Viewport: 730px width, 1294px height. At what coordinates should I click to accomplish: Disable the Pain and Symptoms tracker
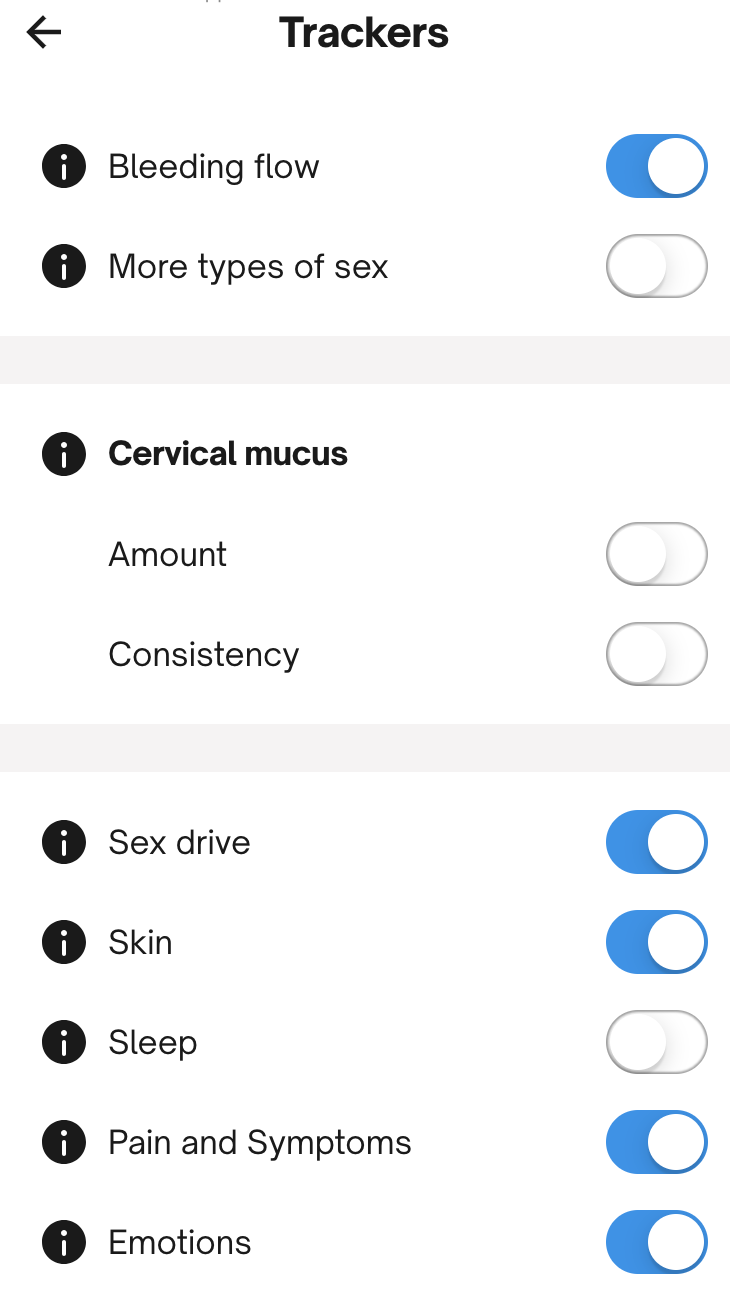click(656, 1142)
